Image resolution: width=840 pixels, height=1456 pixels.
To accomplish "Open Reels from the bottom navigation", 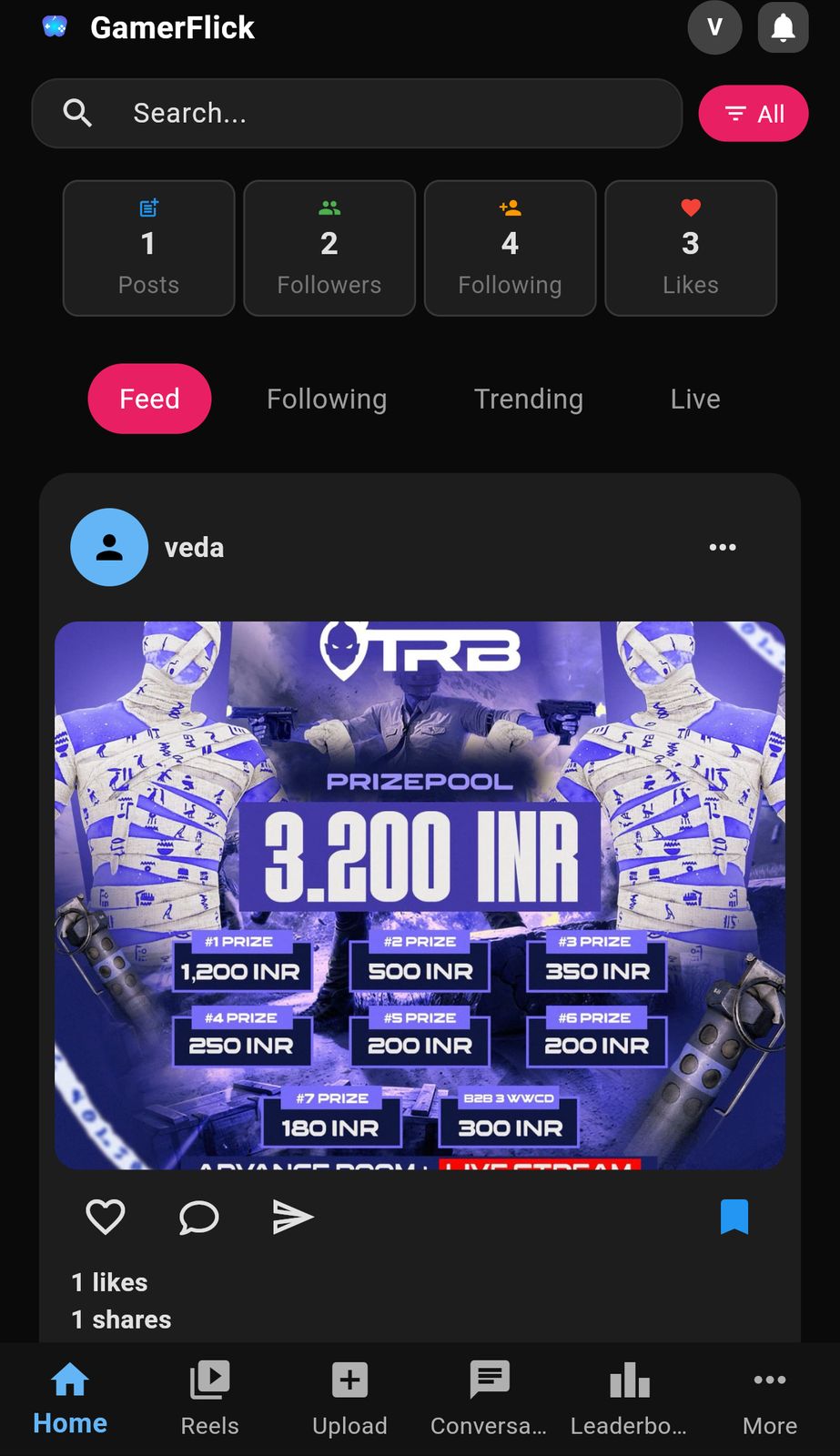I will (209, 1380).
